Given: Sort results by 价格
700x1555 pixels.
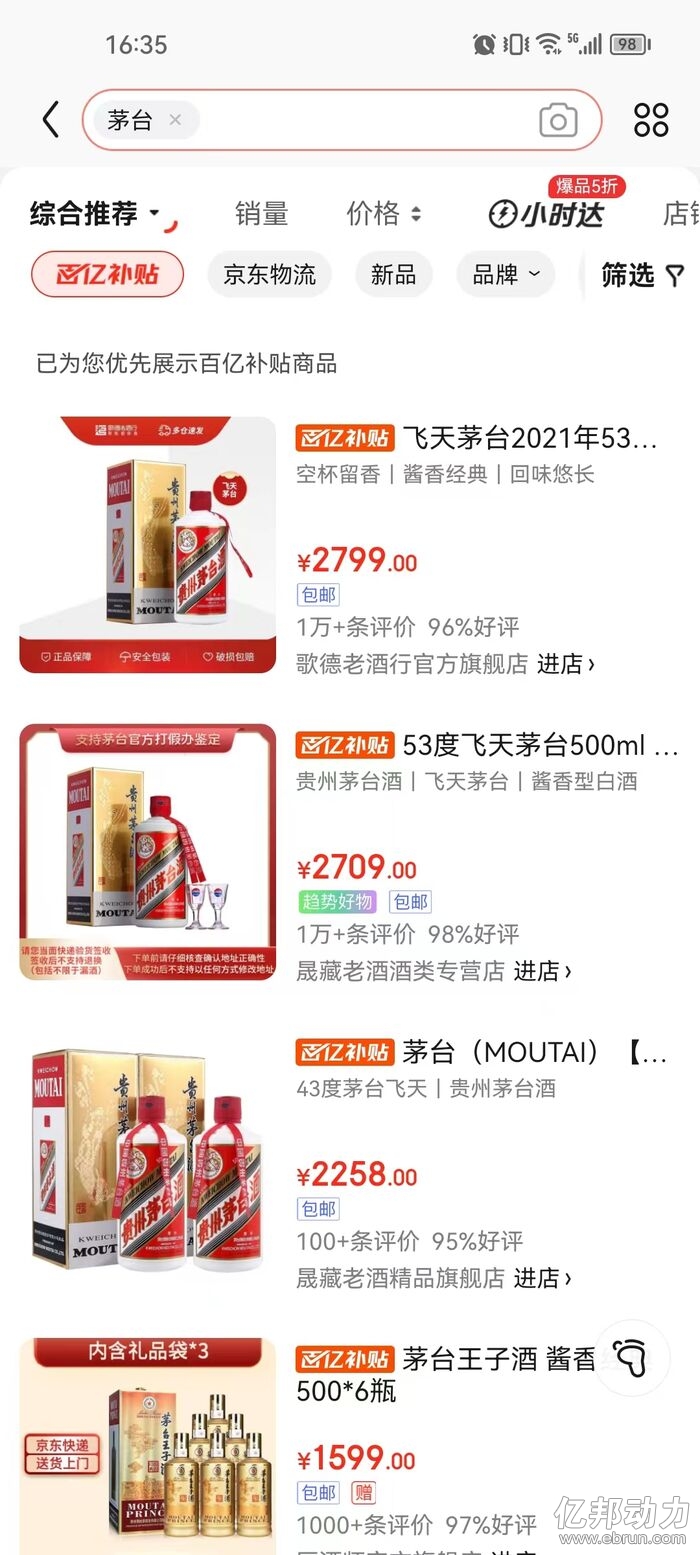Looking at the screenshot, I should pyautogui.click(x=384, y=213).
